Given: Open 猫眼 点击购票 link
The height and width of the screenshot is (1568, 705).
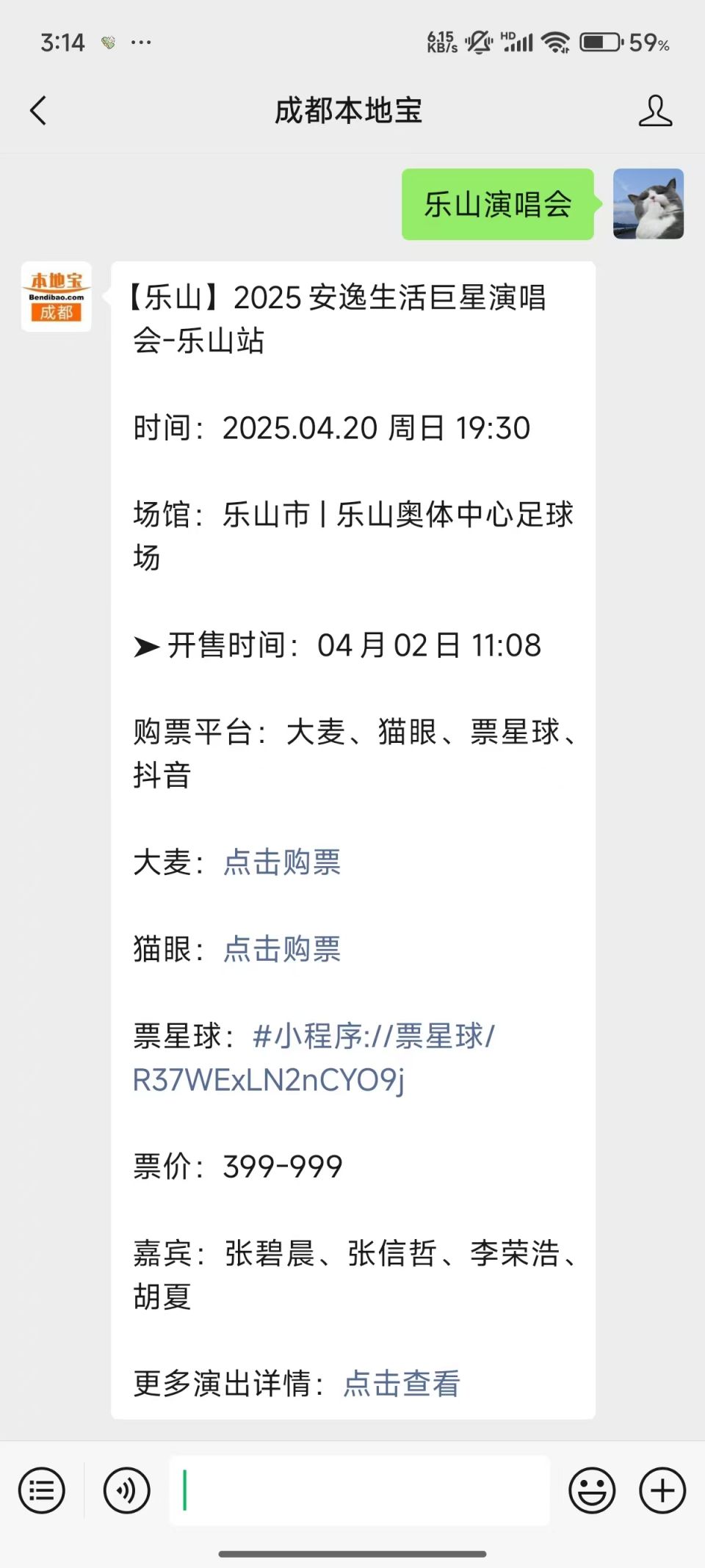Looking at the screenshot, I should pos(282,948).
